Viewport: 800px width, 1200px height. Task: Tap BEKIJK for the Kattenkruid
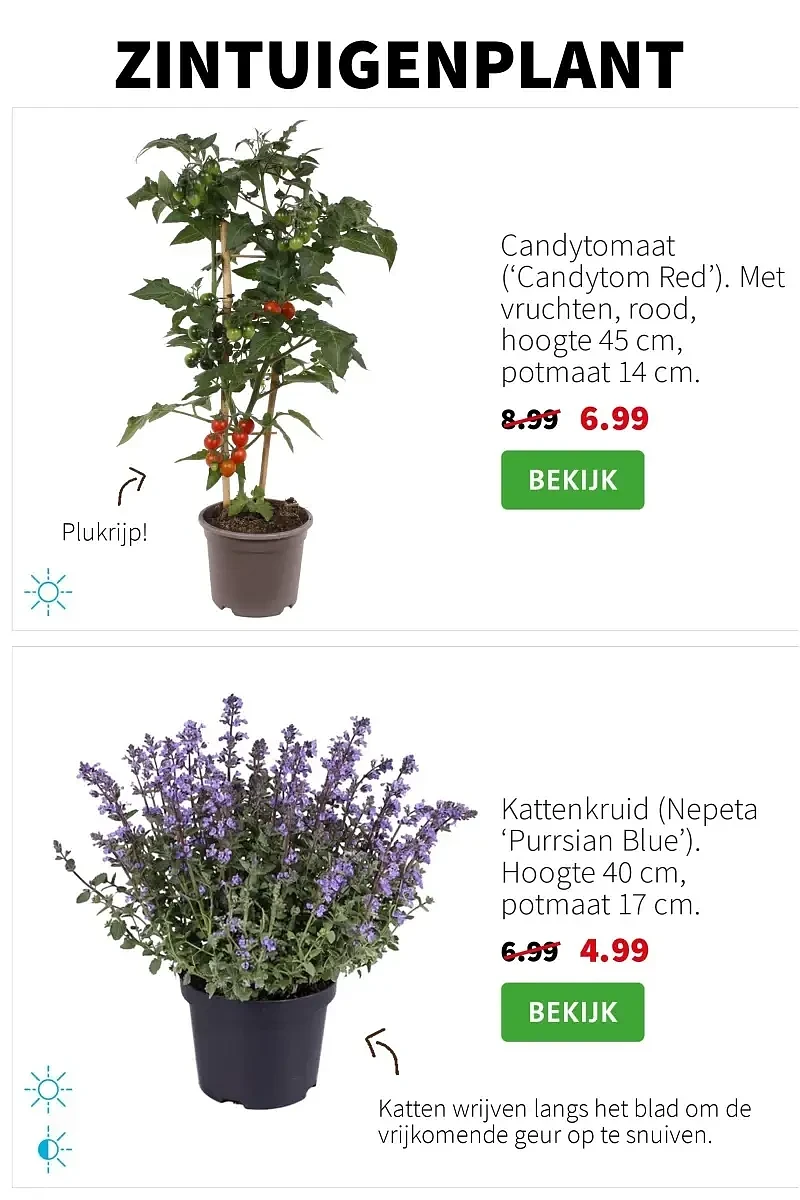(572, 1012)
